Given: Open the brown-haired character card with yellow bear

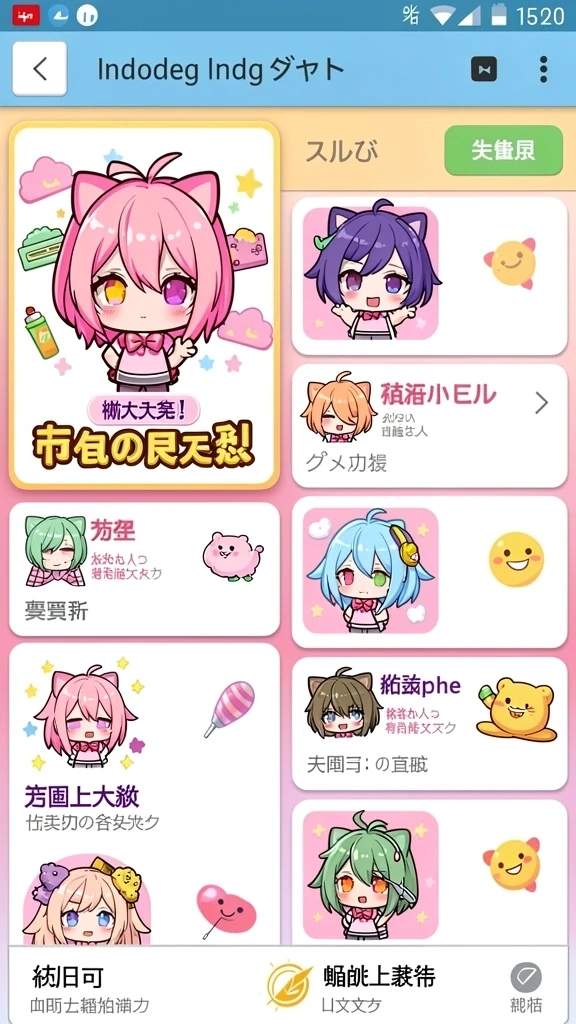Looking at the screenshot, I should 429,724.
